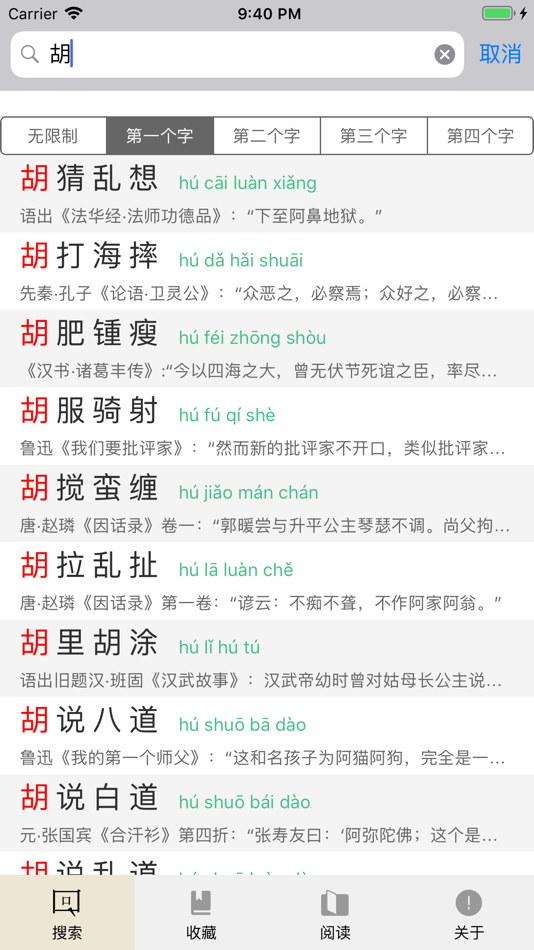Open the entry 胡打海摔
Viewport: 534px width, 950px height.
(x=267, y=271)
